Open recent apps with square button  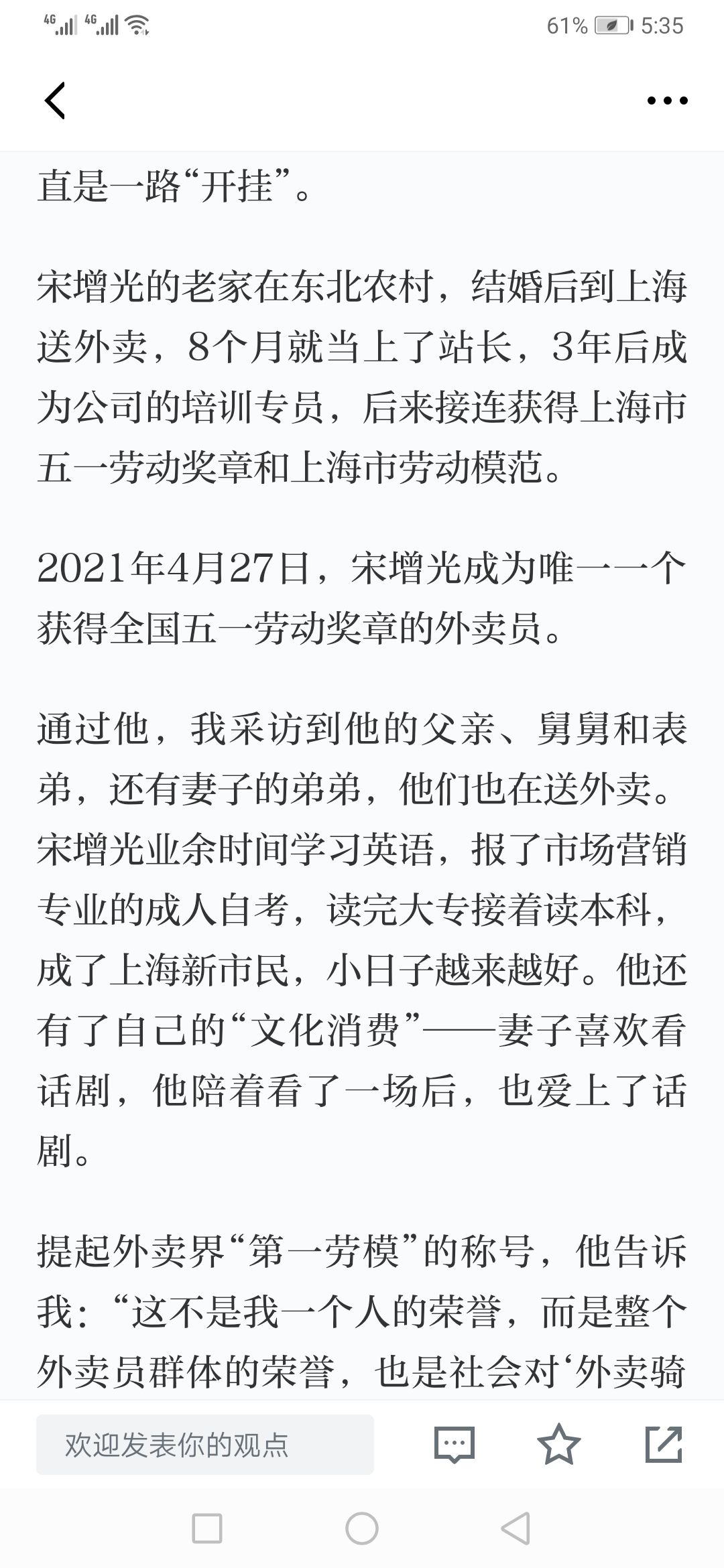click(207, 1528)
